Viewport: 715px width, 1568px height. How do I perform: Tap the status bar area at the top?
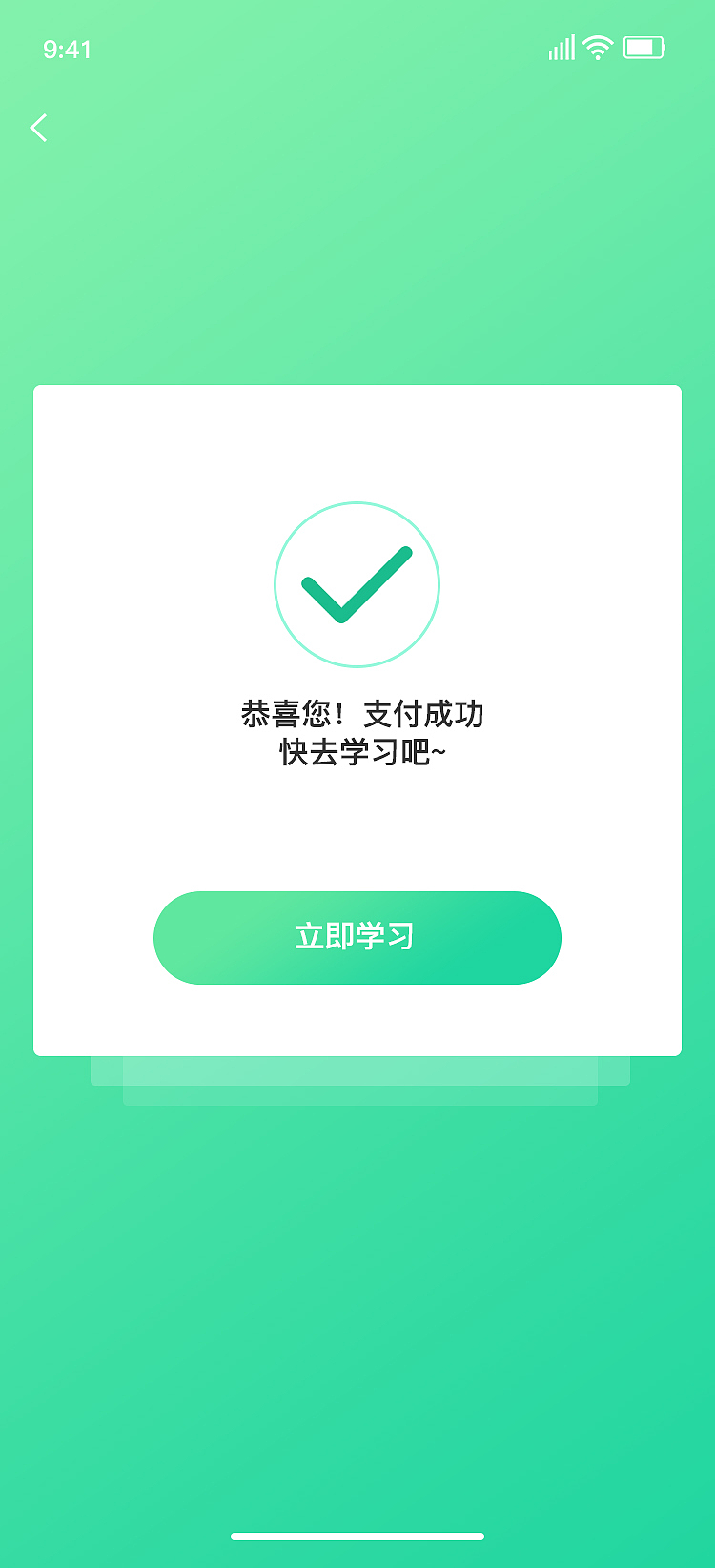tap(357, 48)
